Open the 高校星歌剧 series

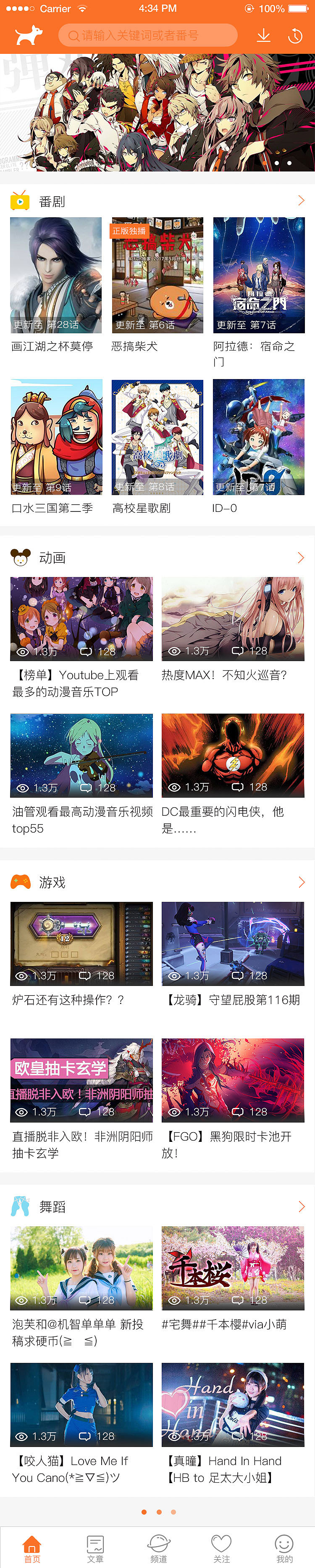point(157,437)
